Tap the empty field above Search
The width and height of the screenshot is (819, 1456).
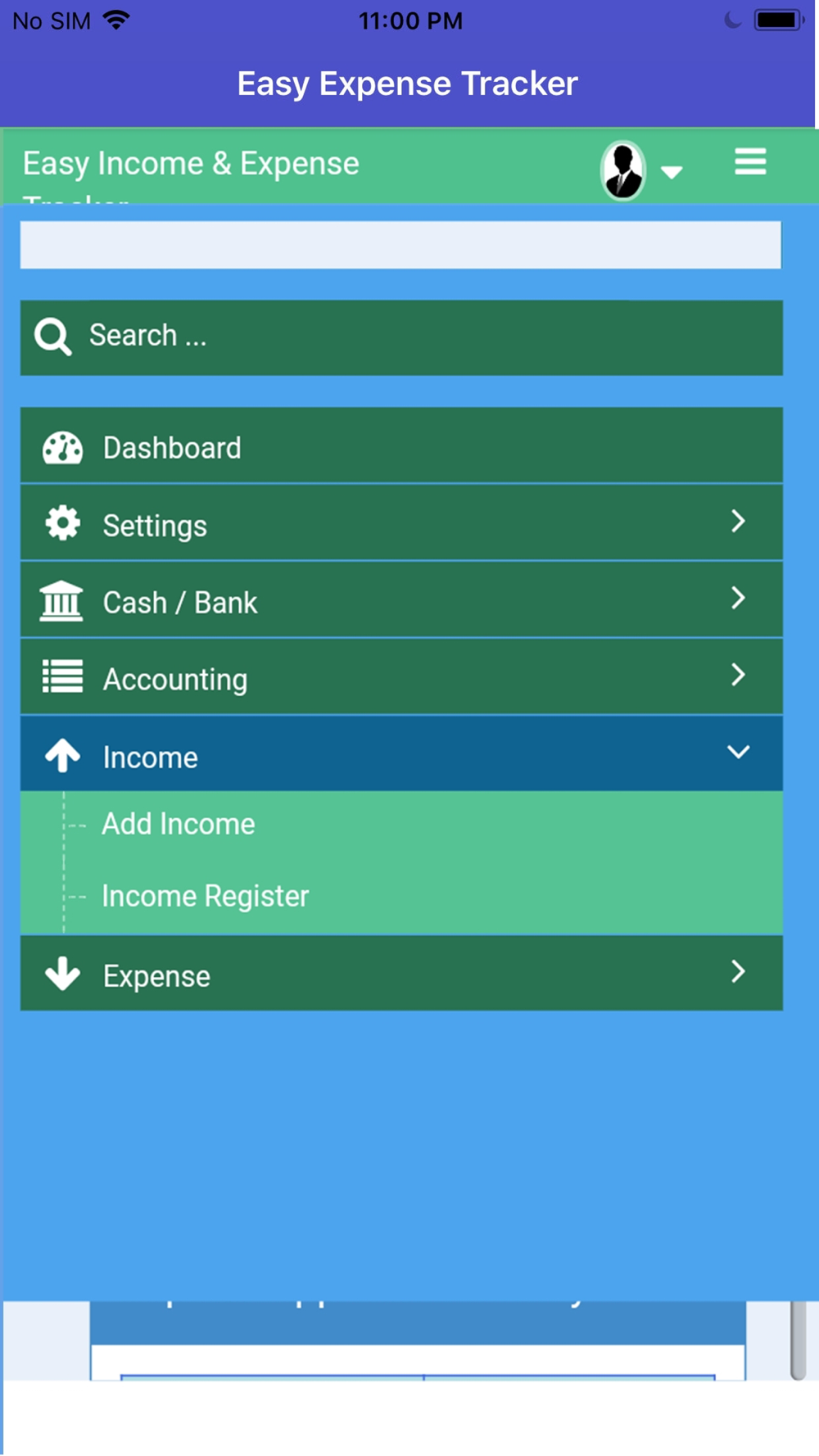pos(400,244)
